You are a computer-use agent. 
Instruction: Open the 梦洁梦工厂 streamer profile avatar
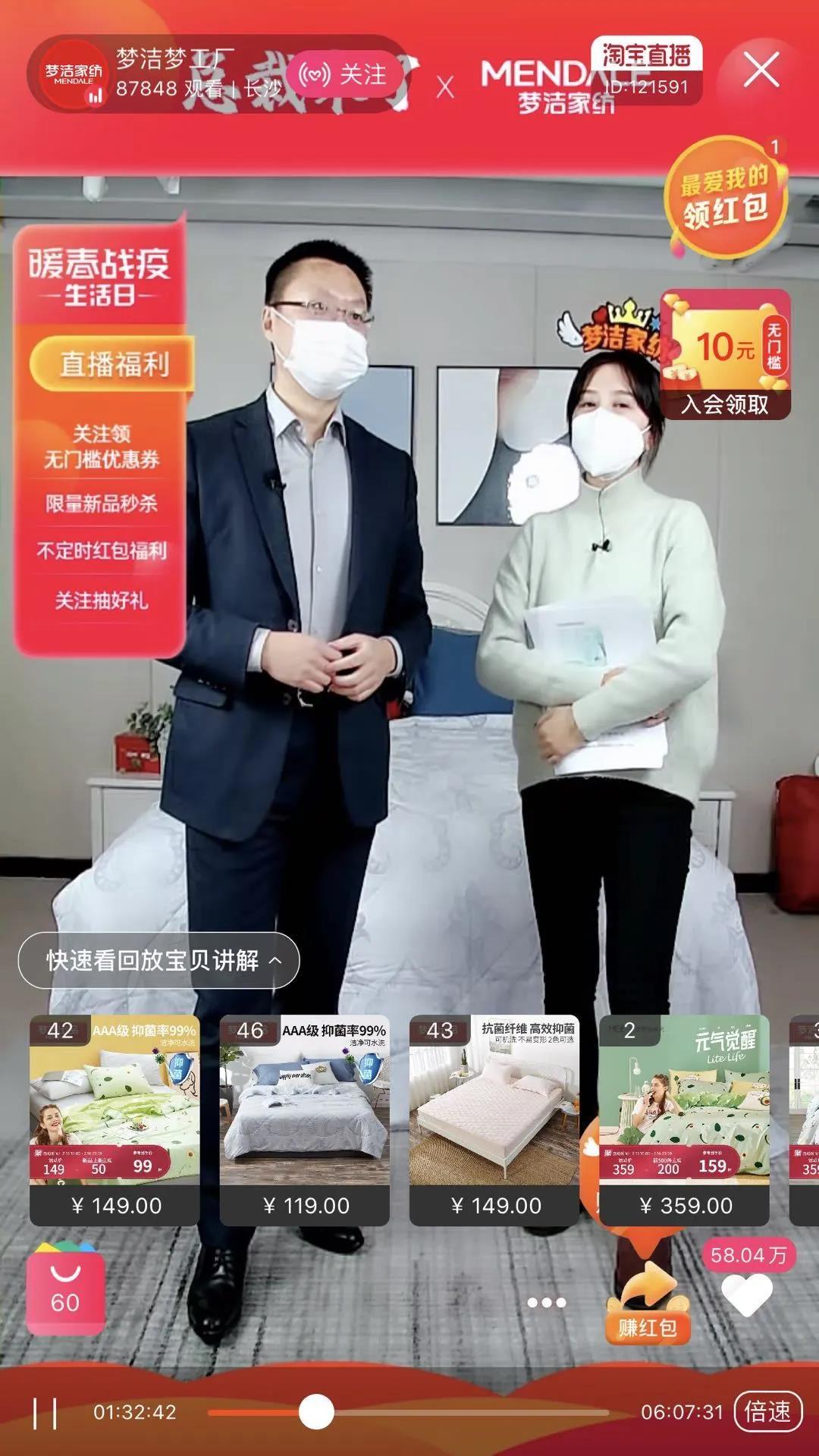(74, 74)
